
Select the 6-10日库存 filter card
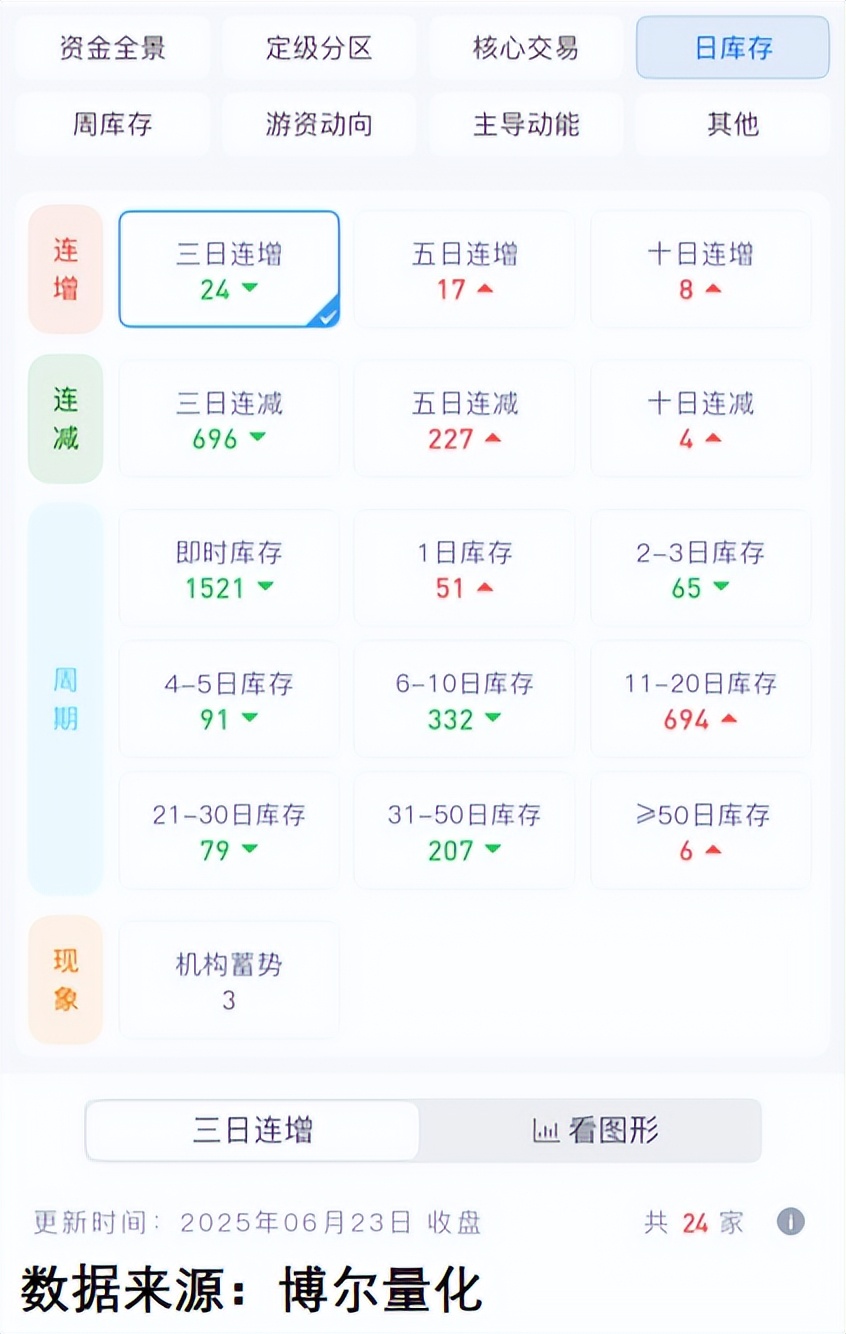465,699
